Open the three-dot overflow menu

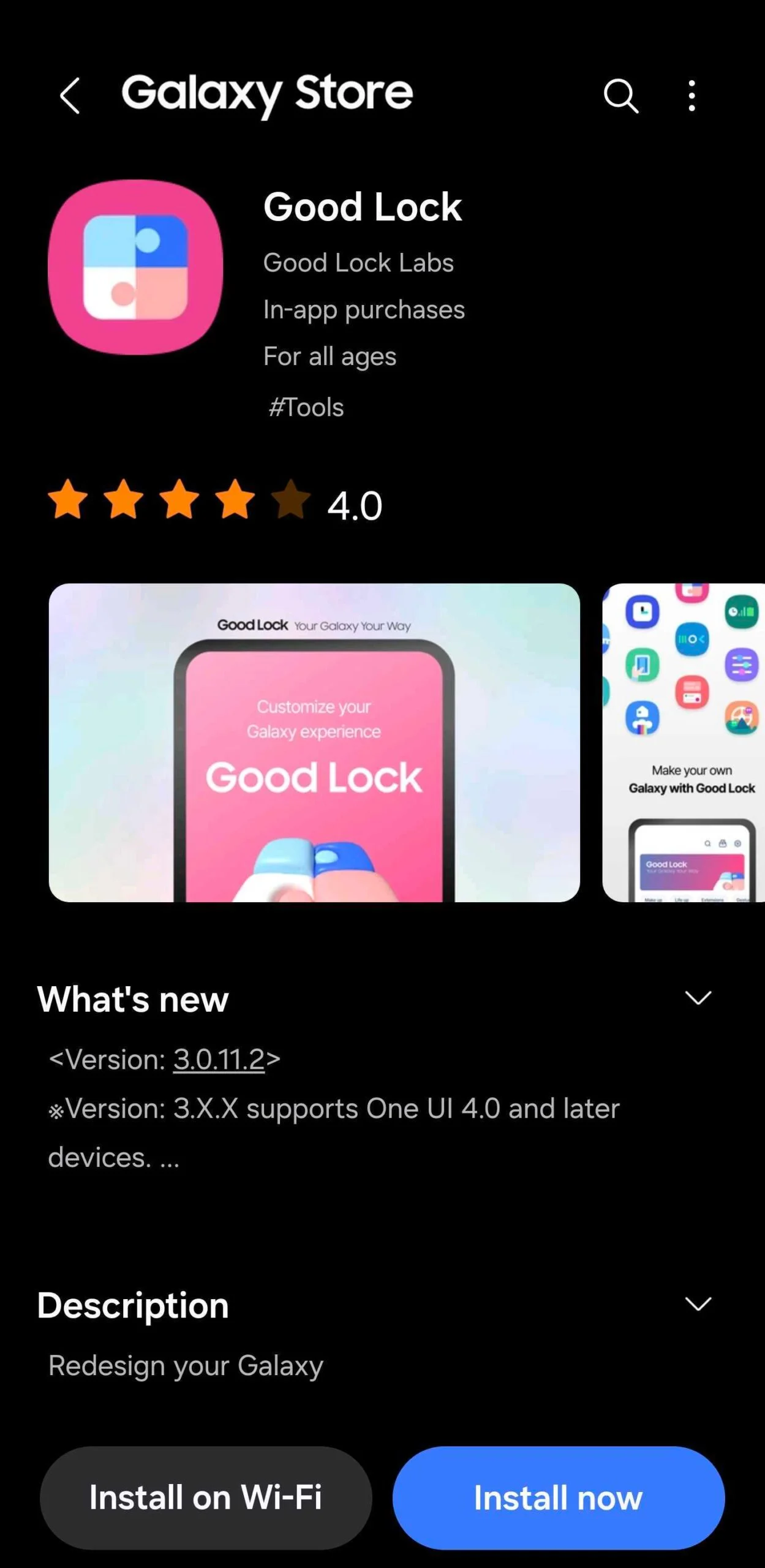point(691,95)
